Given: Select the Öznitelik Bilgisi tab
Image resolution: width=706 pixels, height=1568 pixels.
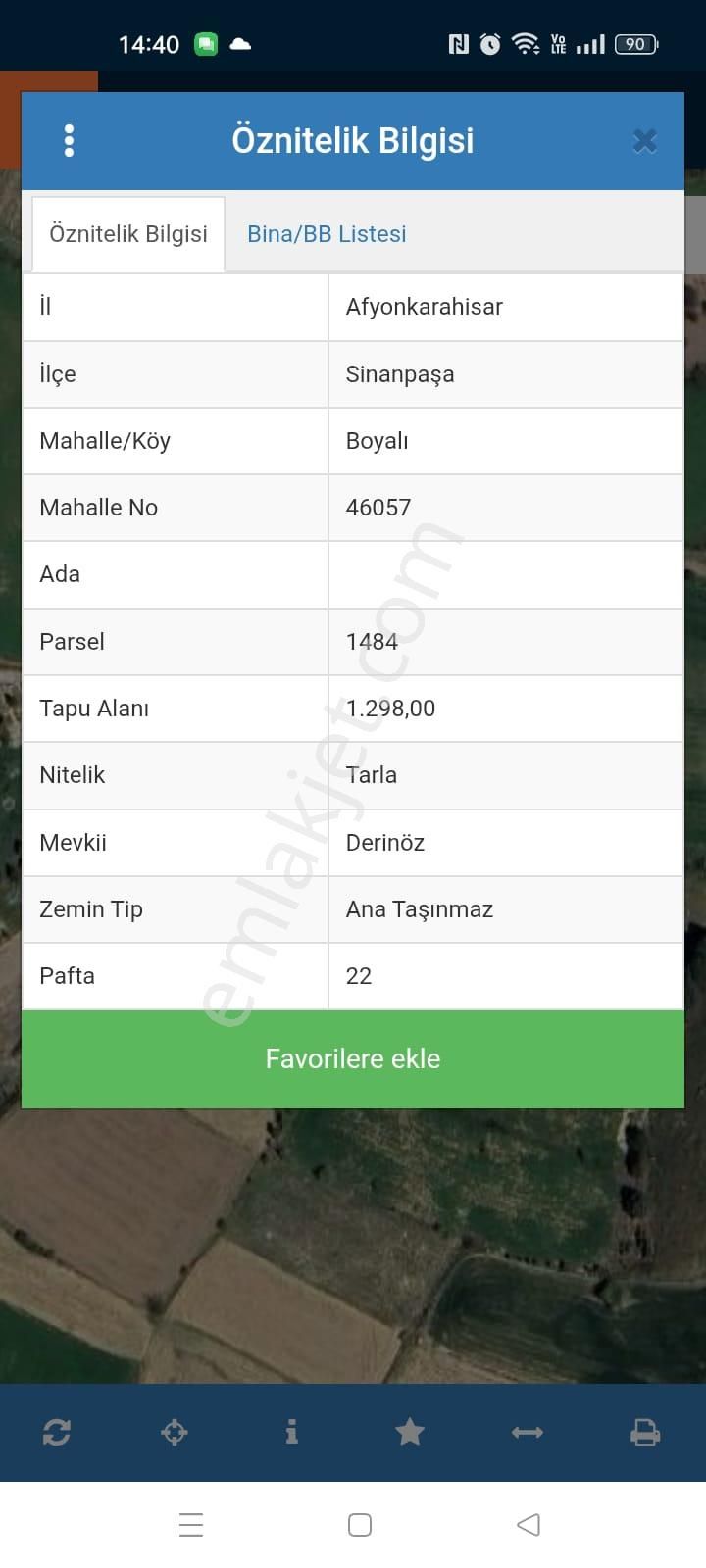Looking at the screenshot, I should tap(127, 233).
